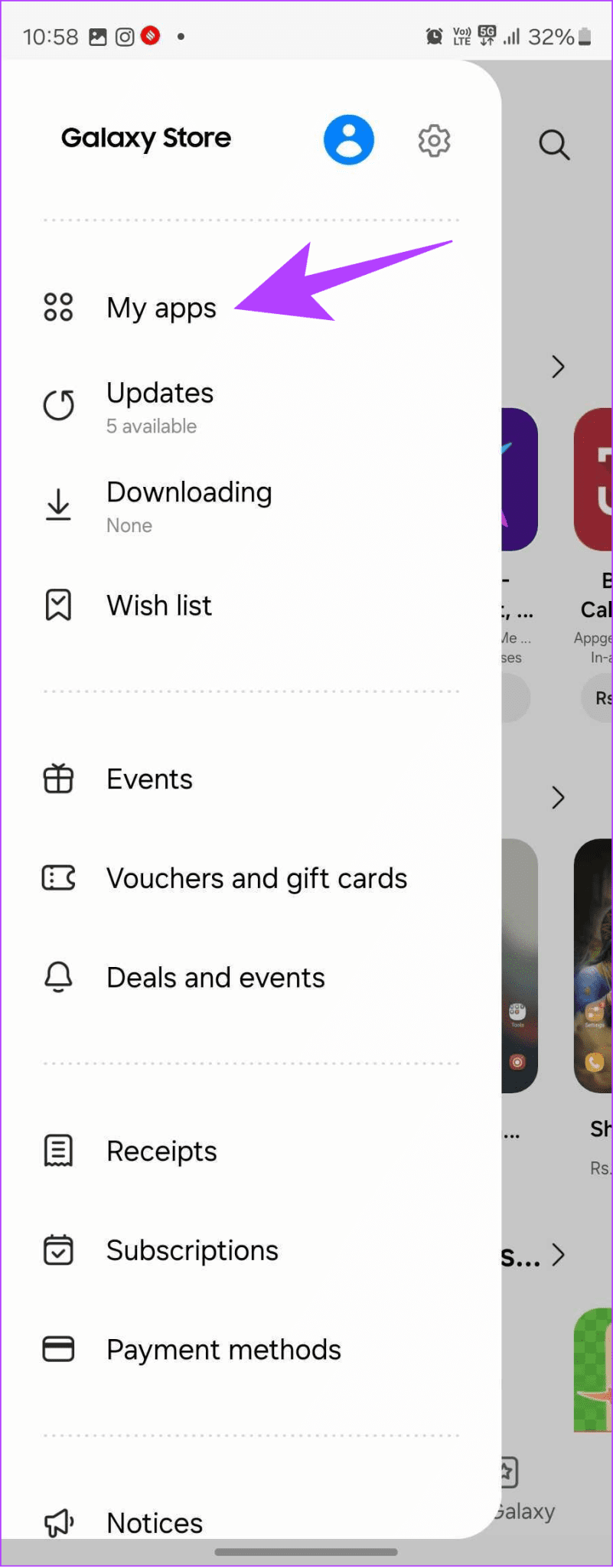
Task: Tap the Events gift box icon
Action: [57, 778]
